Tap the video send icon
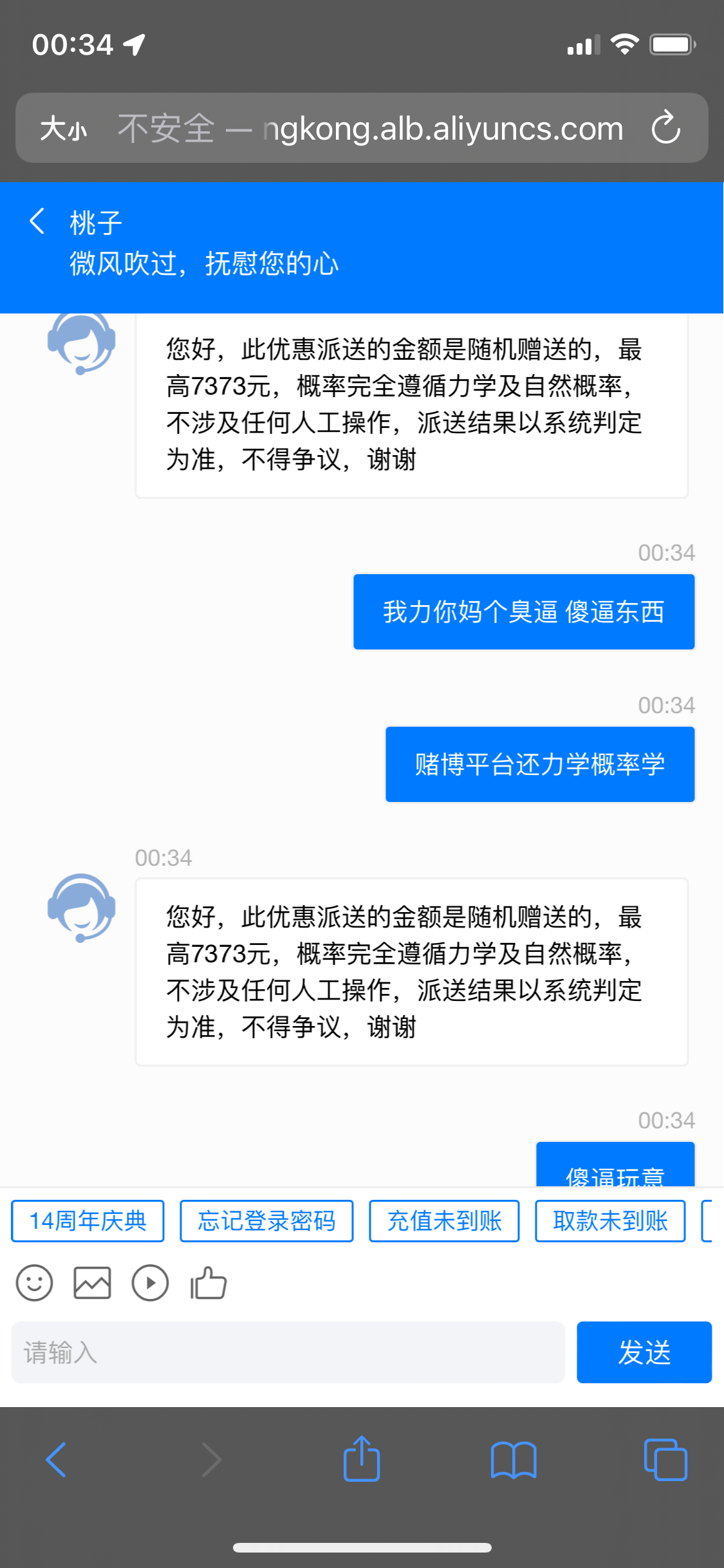This screenshot has width=724, height=1568. [x=150, y=1283]
